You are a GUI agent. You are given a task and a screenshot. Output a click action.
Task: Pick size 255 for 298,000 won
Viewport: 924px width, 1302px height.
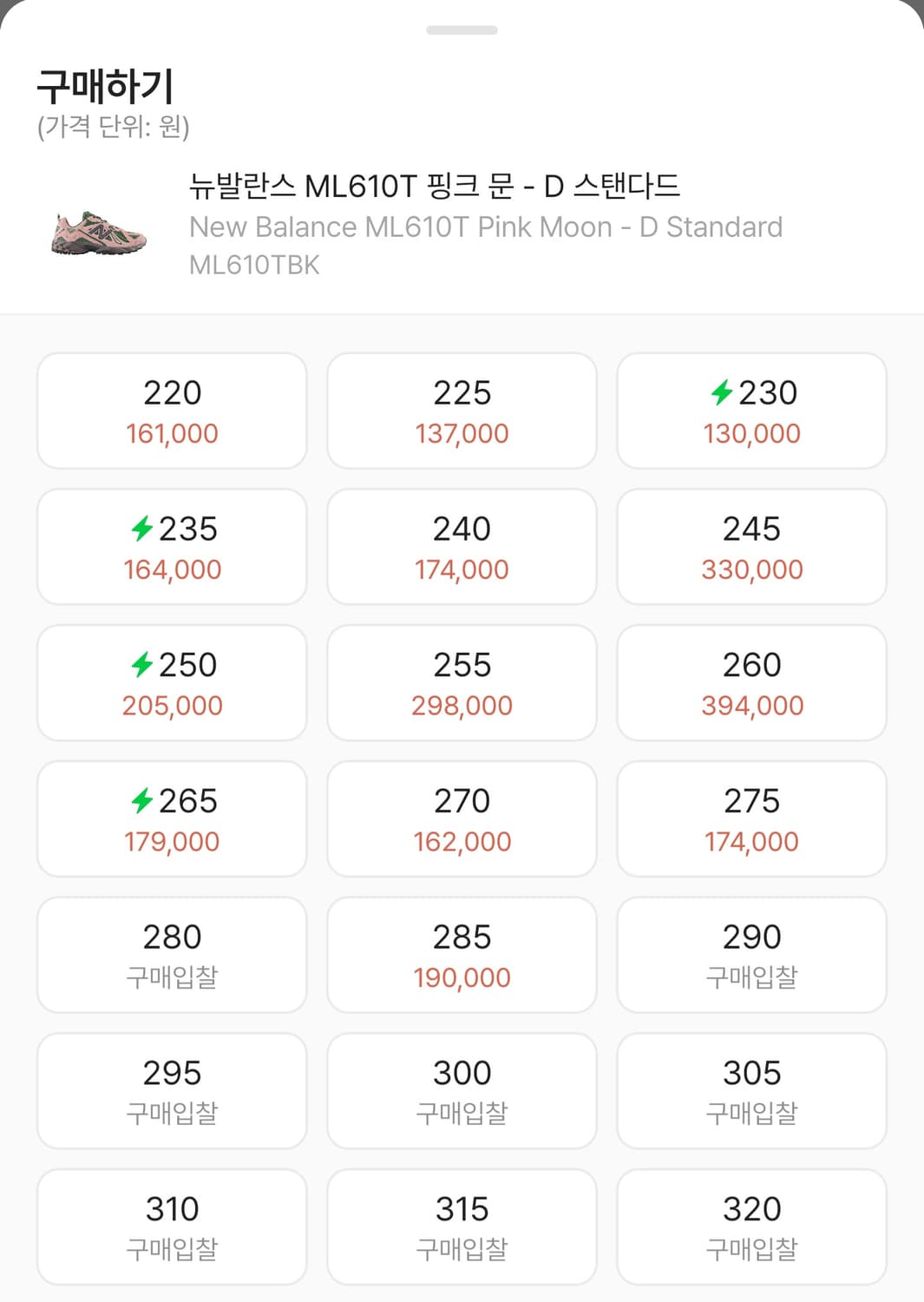(x=462, y=682)
